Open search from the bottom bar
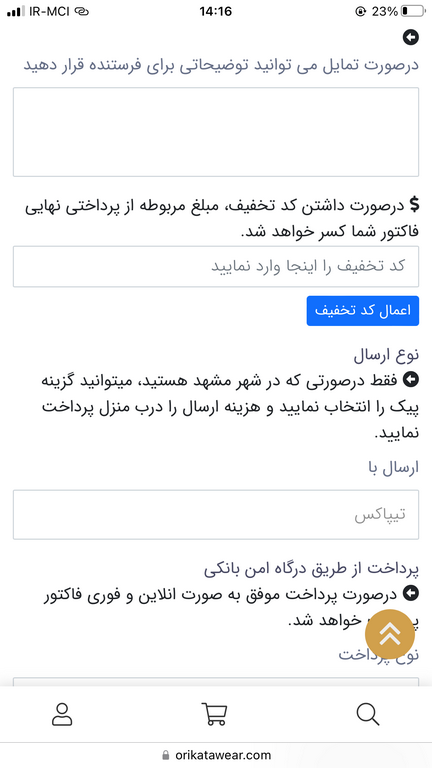The width and height of the screenshot is (432, 768). (368, 714)
